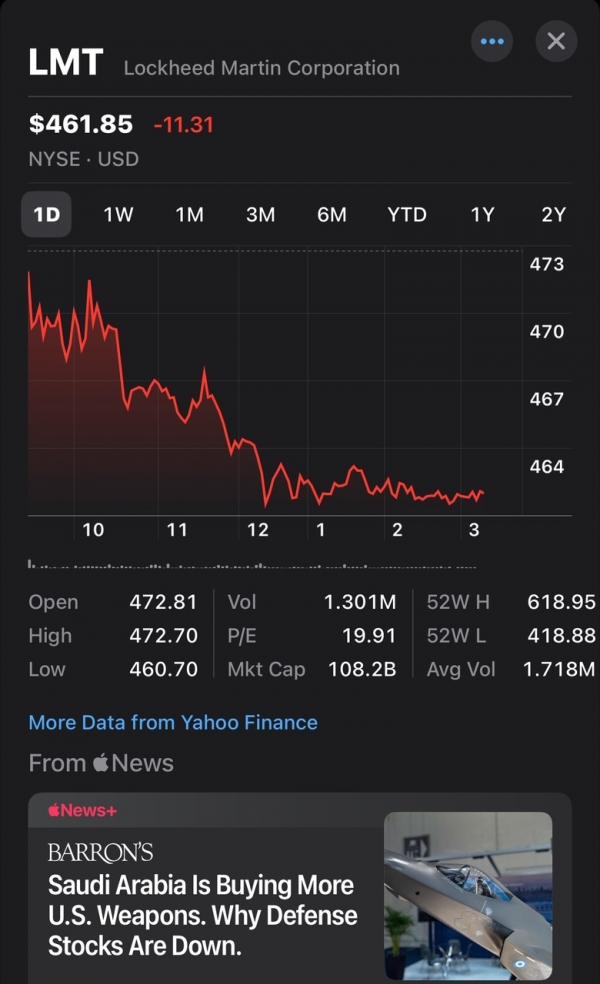
Task: Select the 1D chart range
Action: [x=46, y=214]
